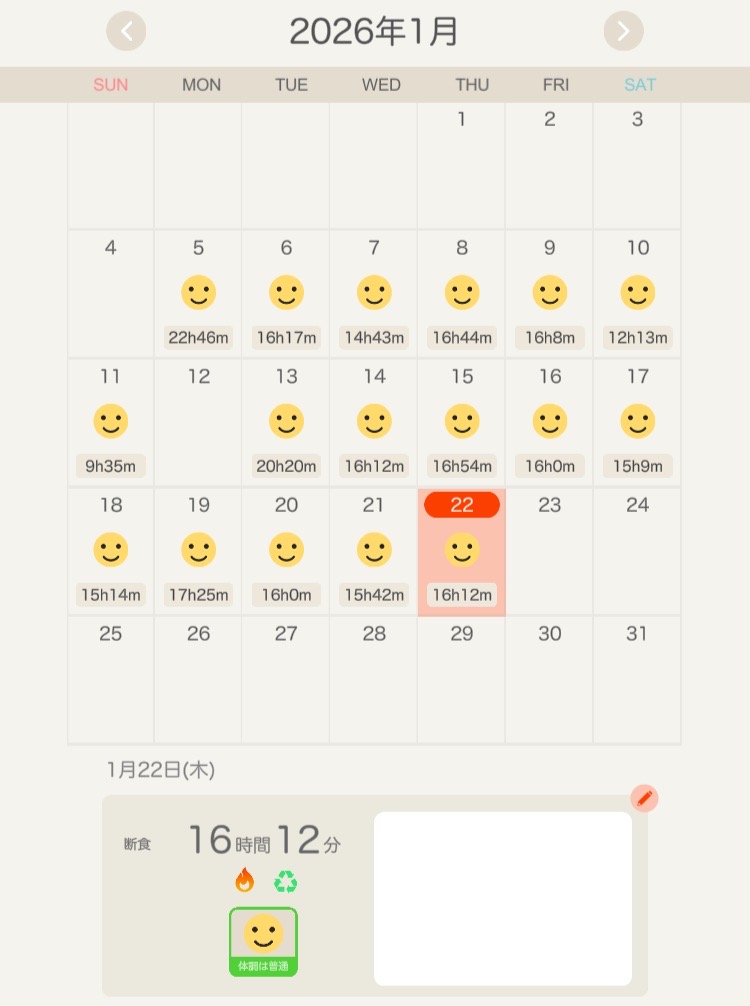
Task: View January 19 with 17h25m fast
Action: (198, 551)
